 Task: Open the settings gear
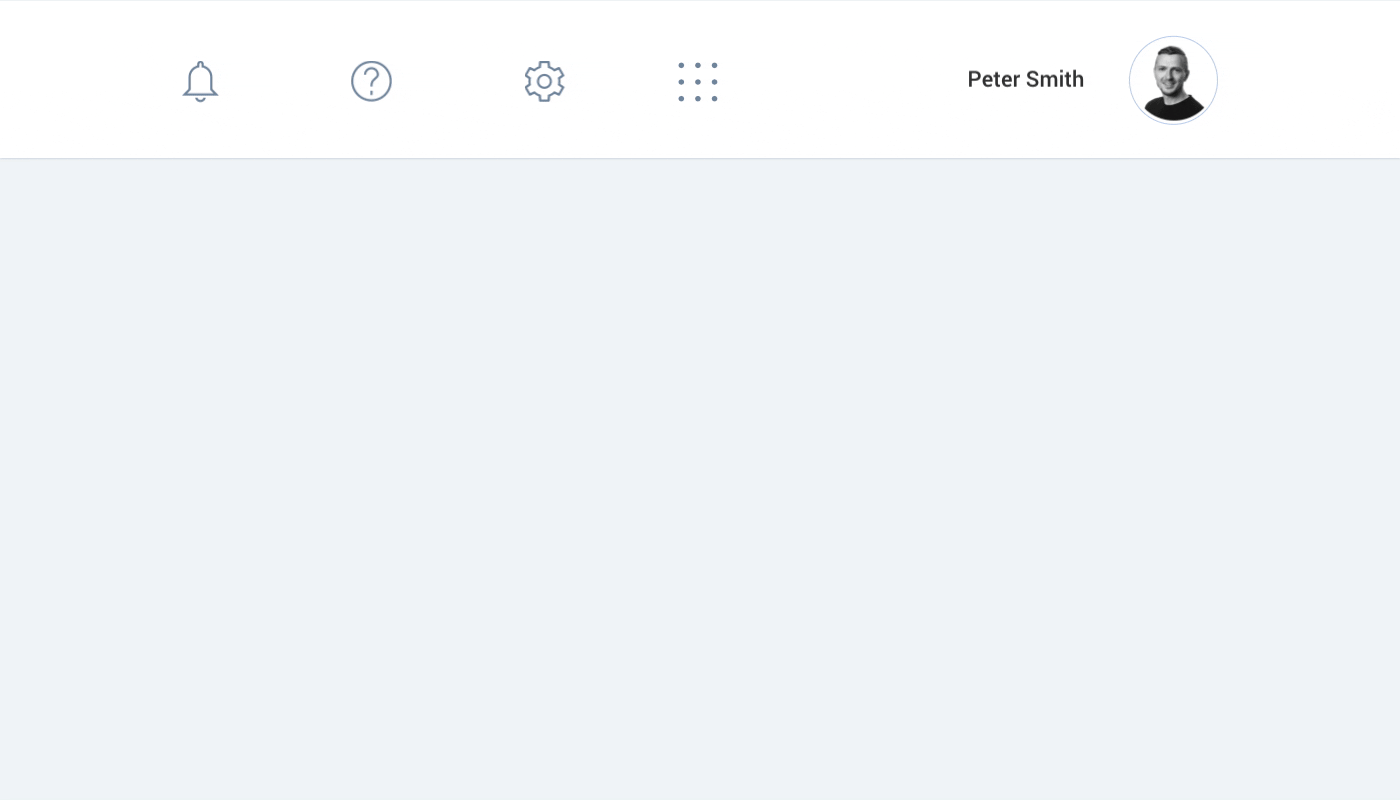pos(544,81)
